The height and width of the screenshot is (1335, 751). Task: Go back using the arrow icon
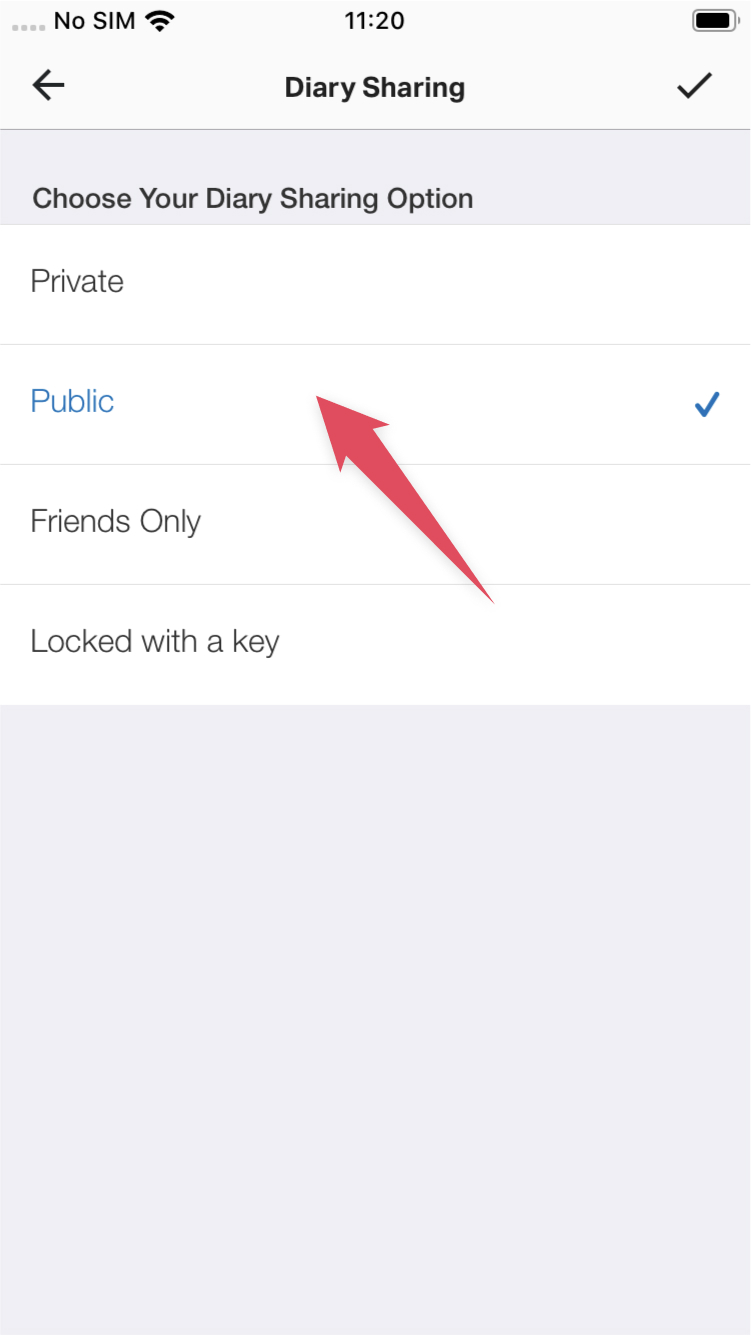pyautogui.click(x=48, y=86)
